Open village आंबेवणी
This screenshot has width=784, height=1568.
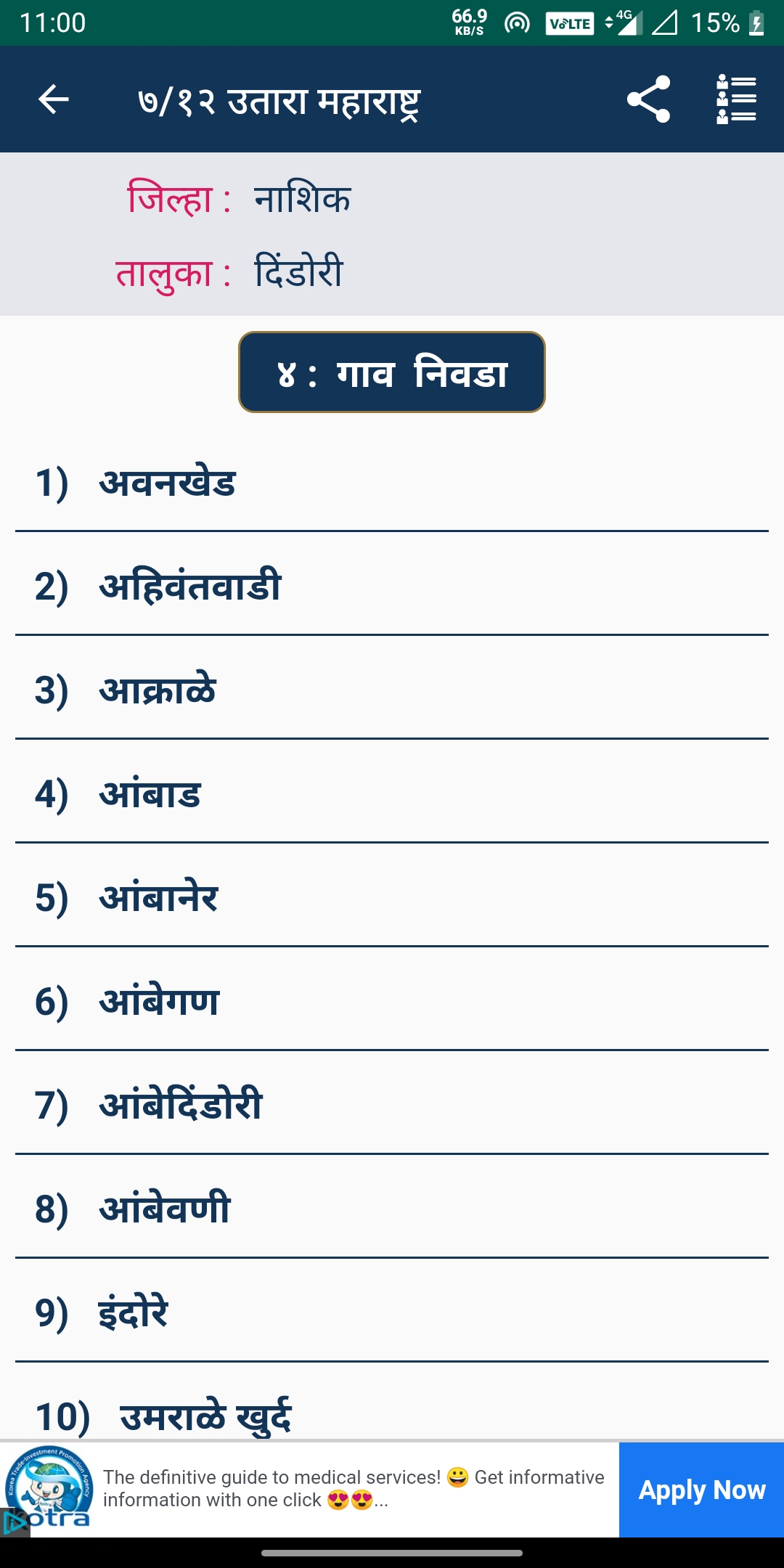[x=165, y=1209]
